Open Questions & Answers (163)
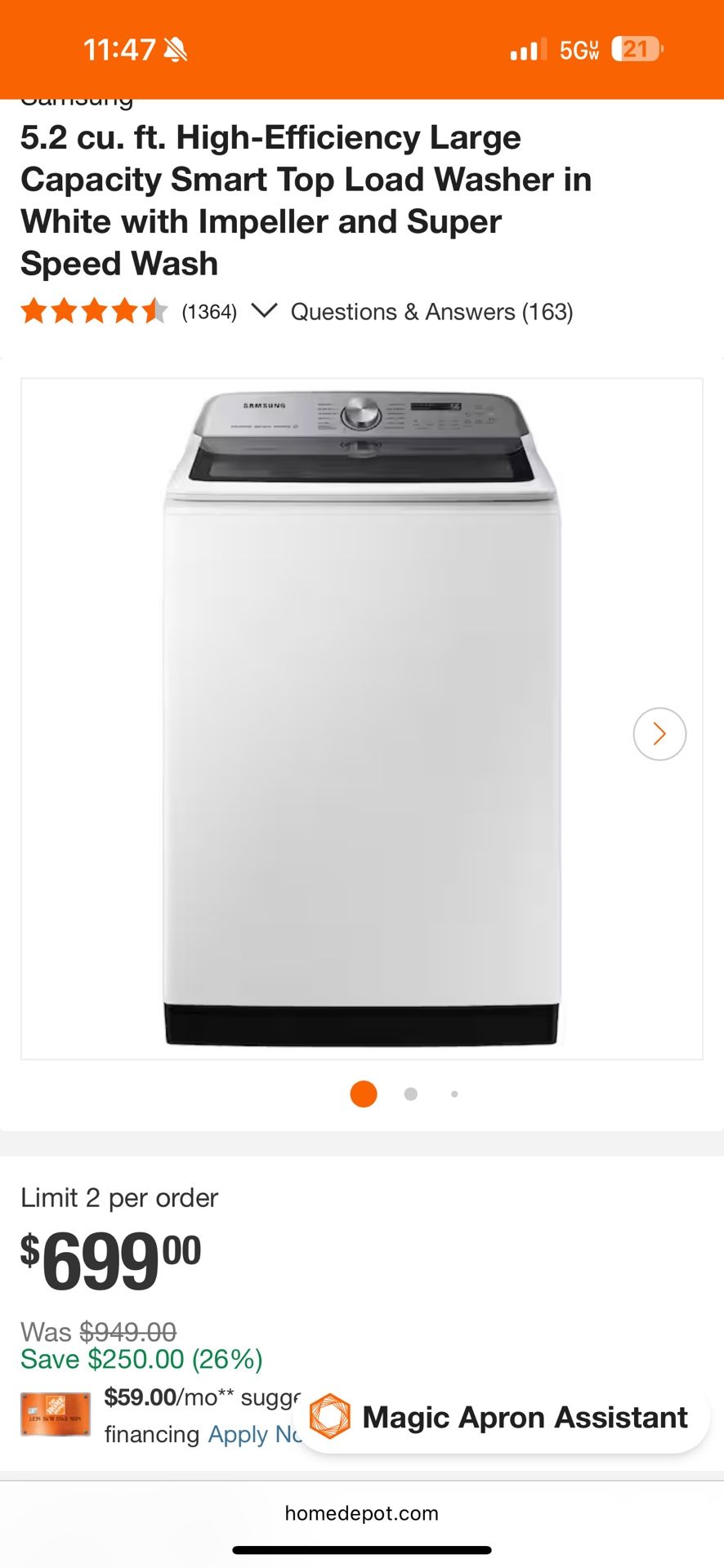Viewport: 724px width, 1568px height. click(431, 312)
